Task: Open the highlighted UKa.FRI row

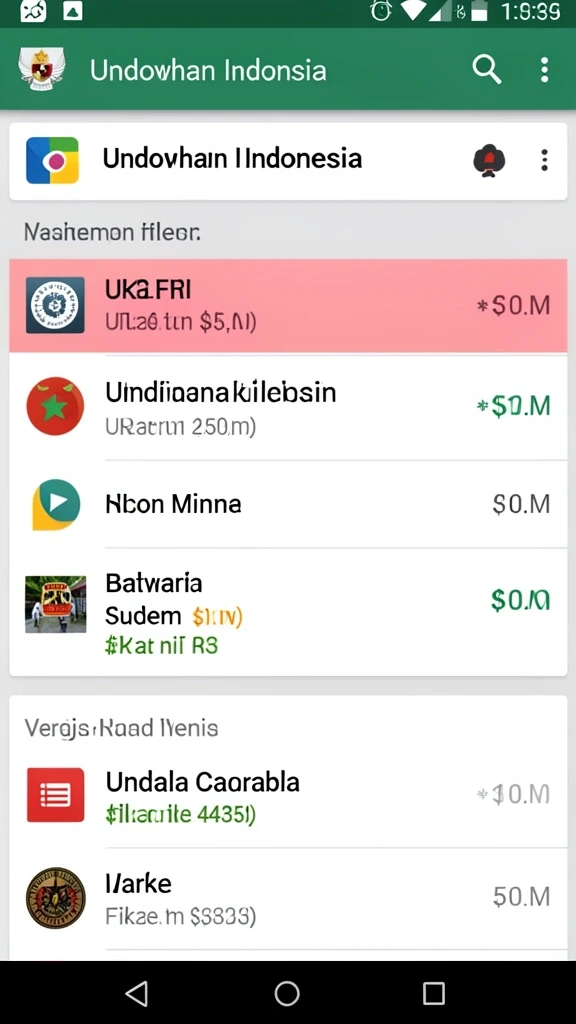Action: point(288,305)
